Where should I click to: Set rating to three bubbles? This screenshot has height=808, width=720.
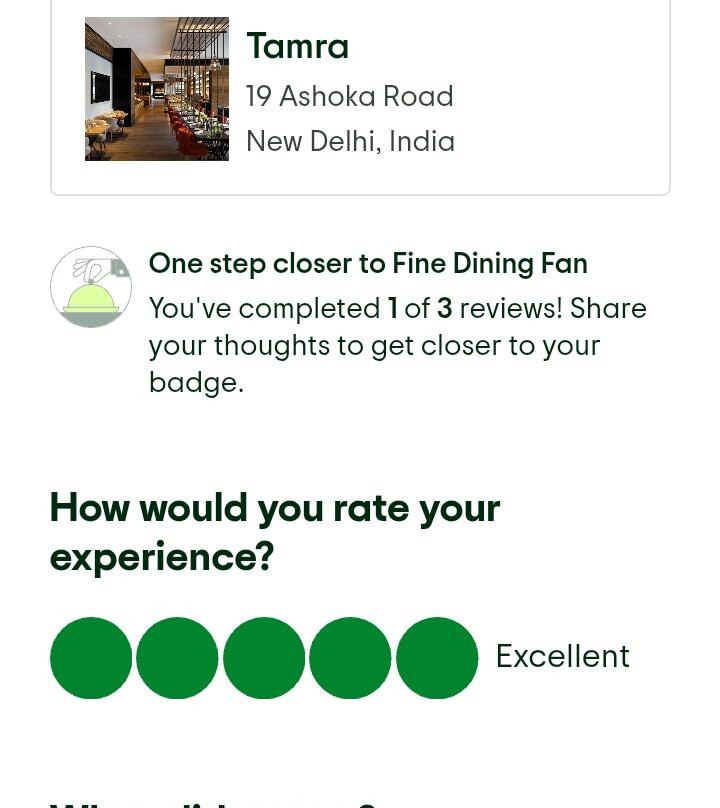click(x=264, y=658)
